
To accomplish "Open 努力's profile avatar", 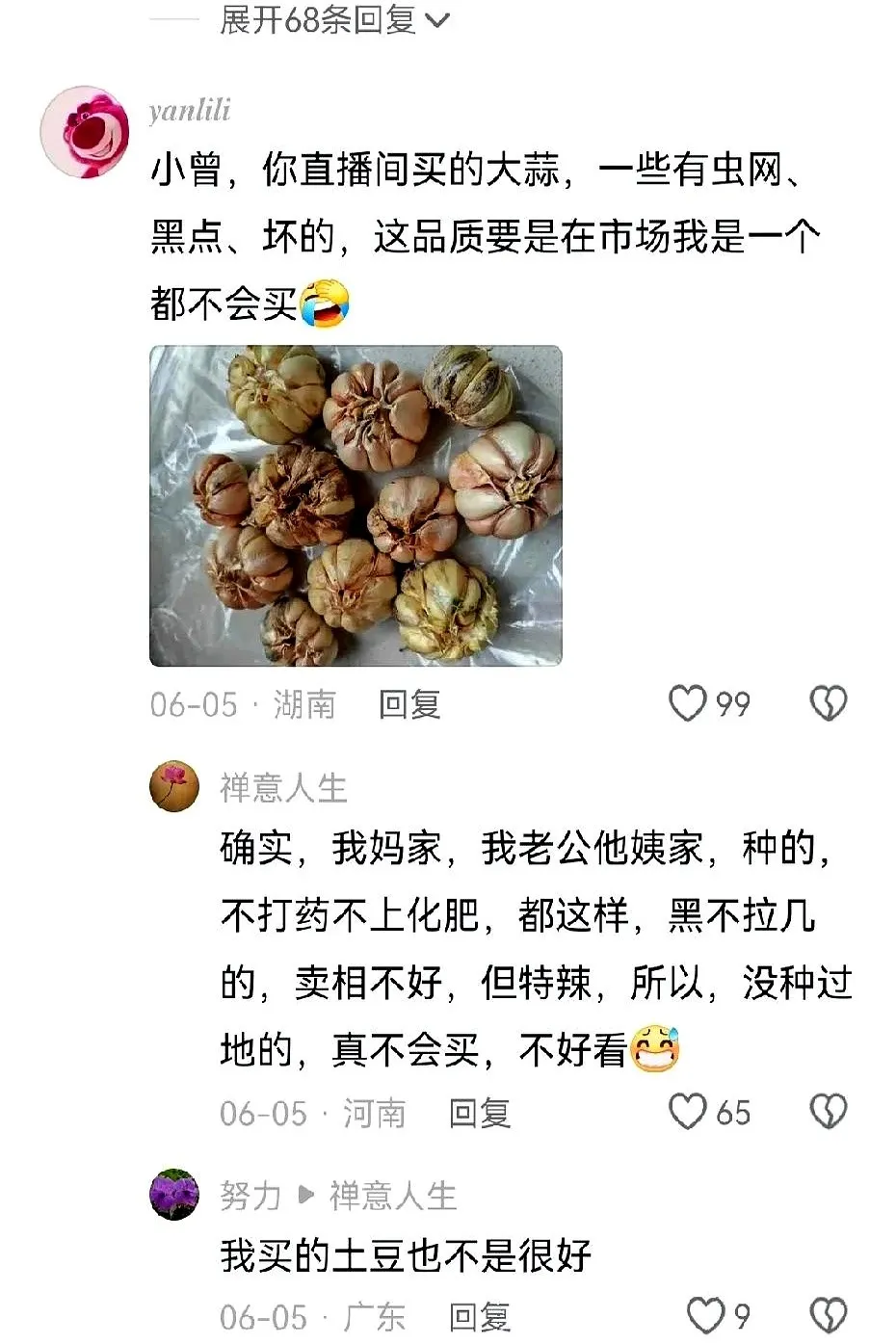I will (174, 1195).
